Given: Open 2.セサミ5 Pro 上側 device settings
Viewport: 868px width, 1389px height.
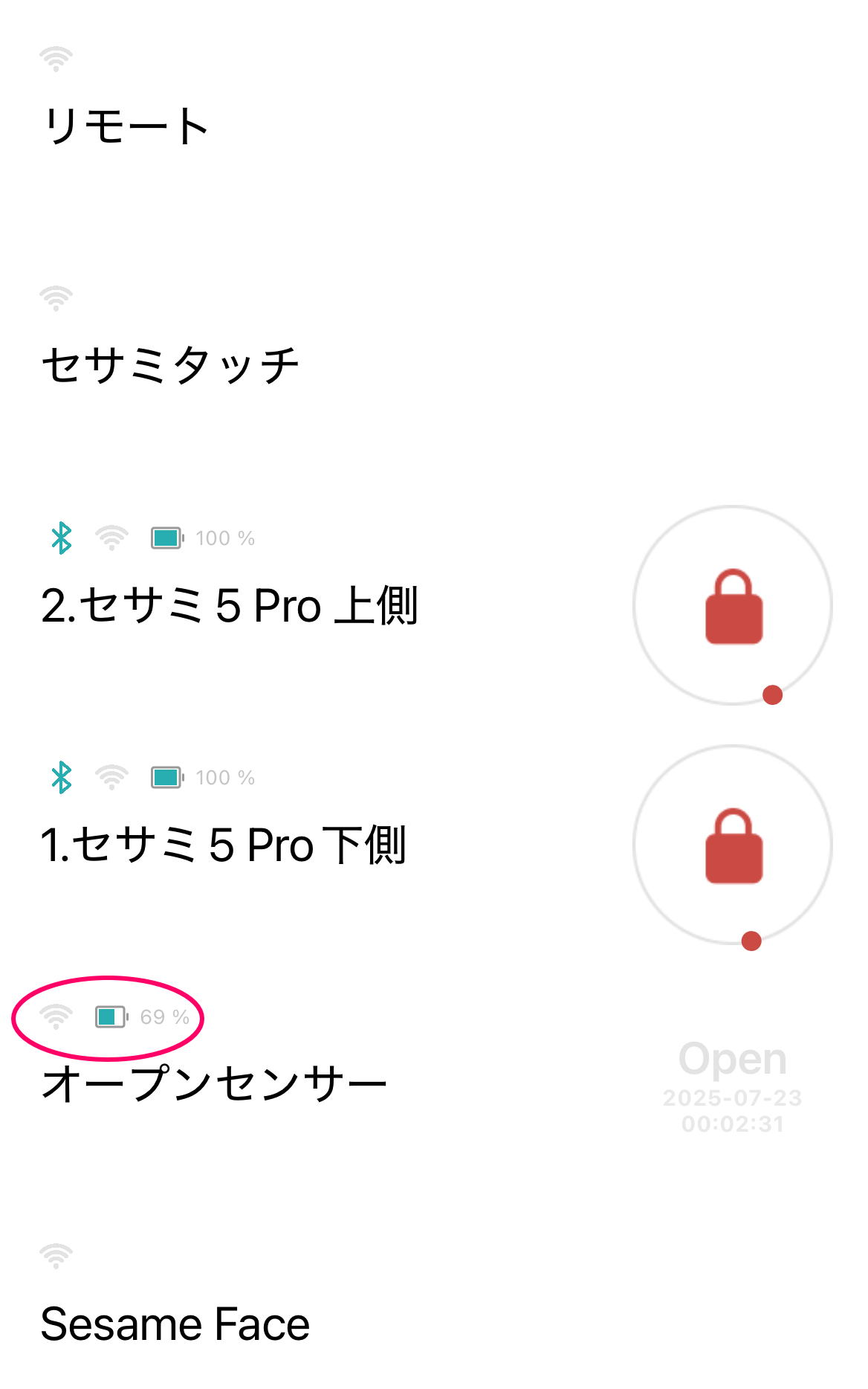Looking at the screenshot, I should point(230,605).
